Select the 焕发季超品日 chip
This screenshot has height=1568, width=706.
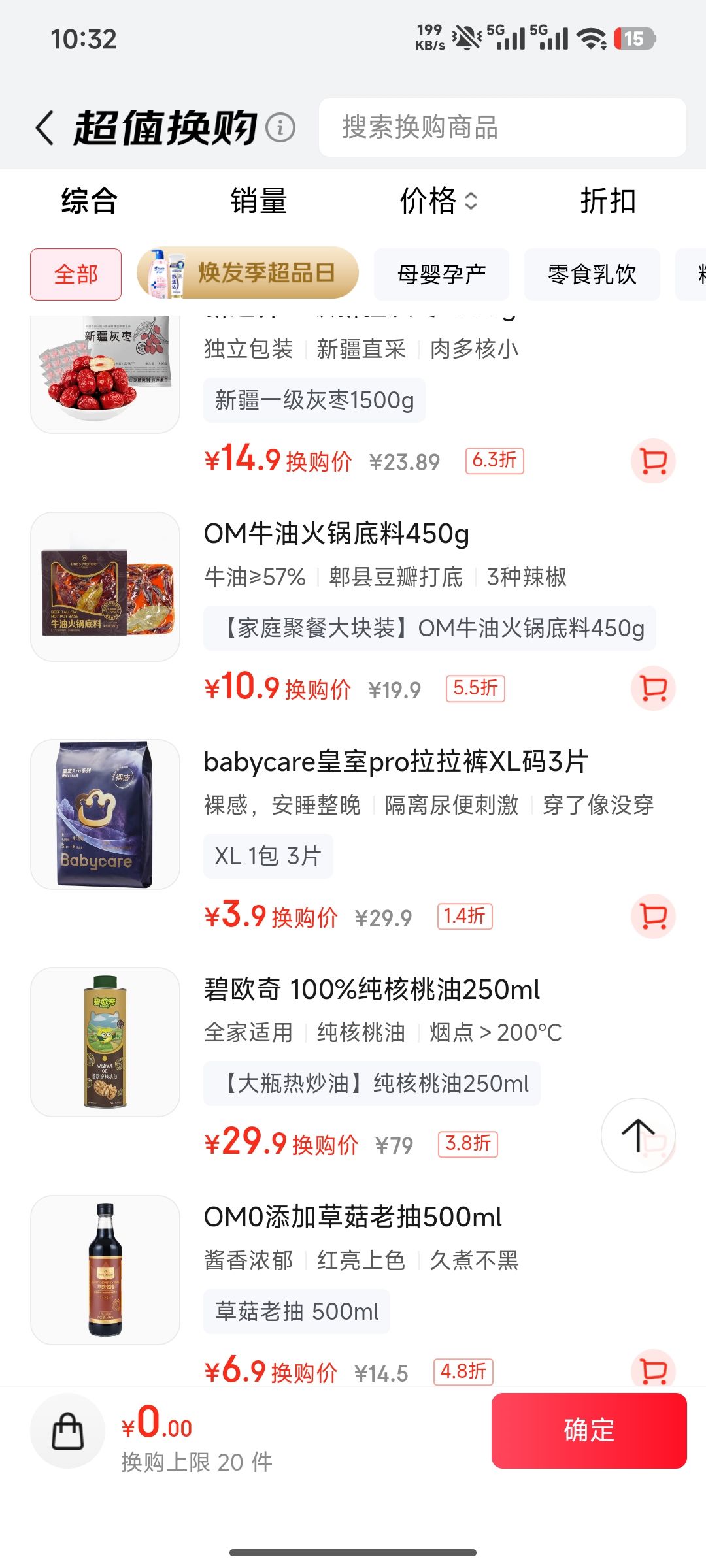point(248,272)
